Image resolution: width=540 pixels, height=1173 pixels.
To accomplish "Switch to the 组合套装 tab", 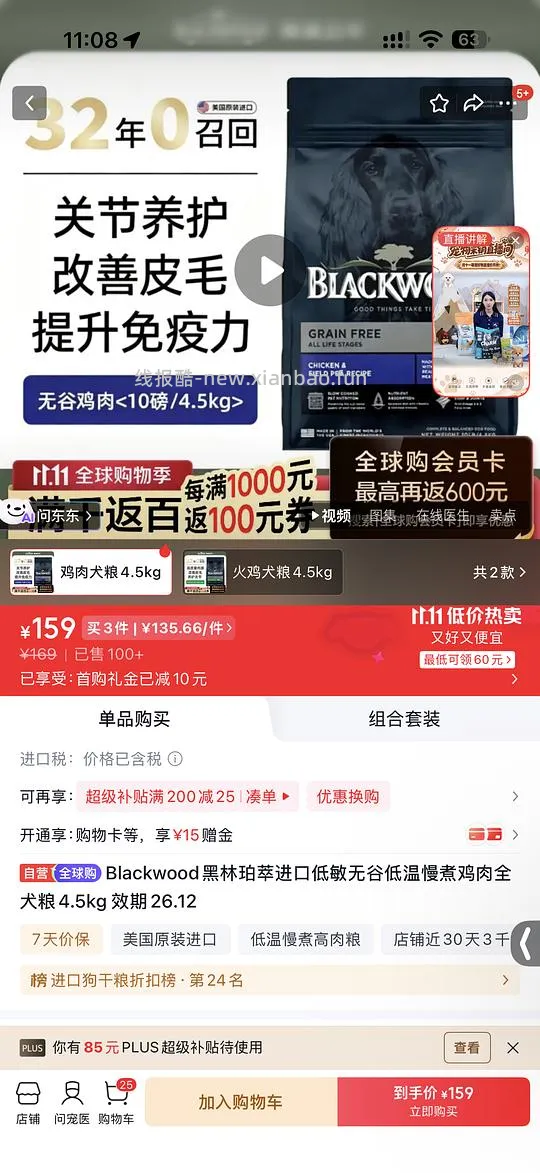I will (x=404, y=719).
